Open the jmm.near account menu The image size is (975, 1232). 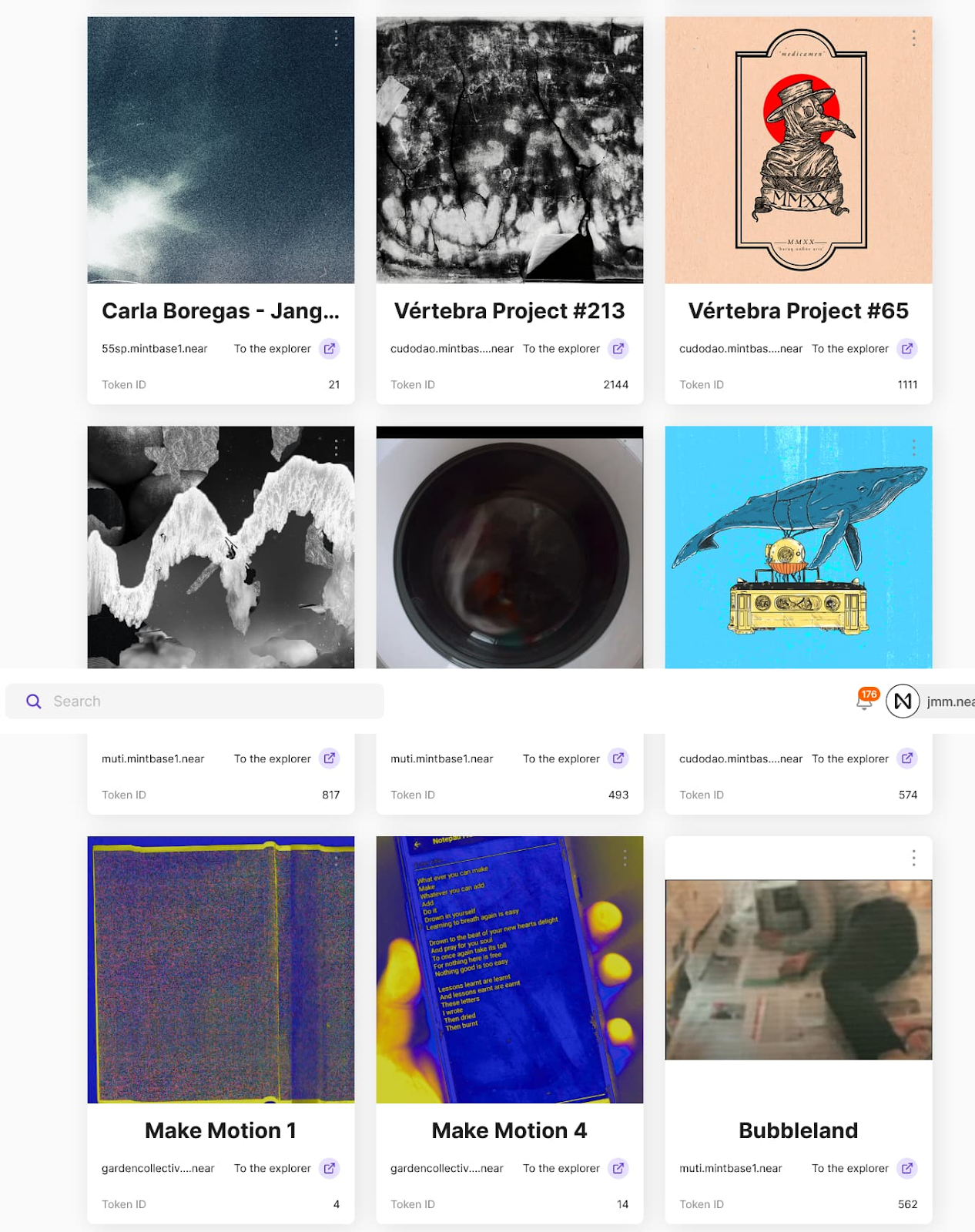point(932,701)
